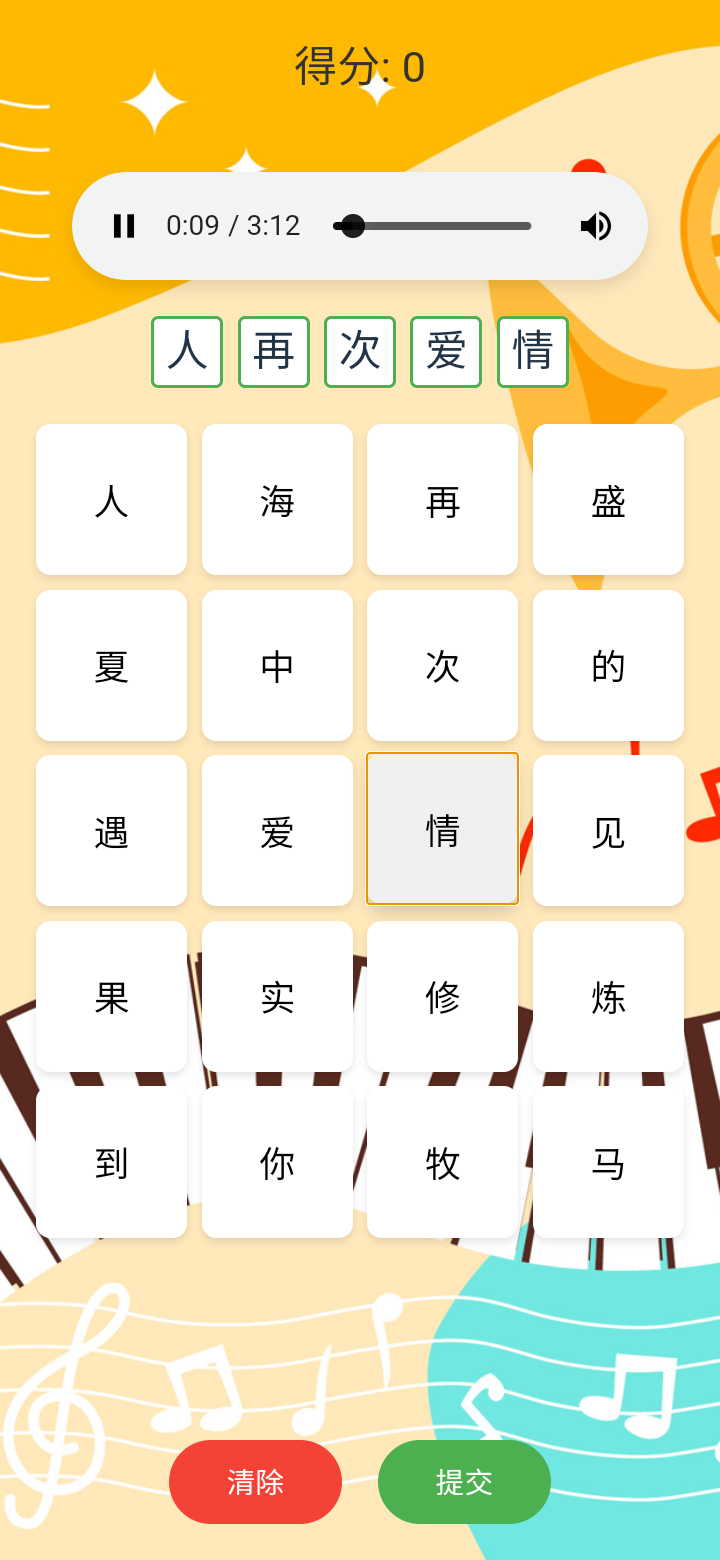
Task: Tap the 中 tile
Action: 277,666
